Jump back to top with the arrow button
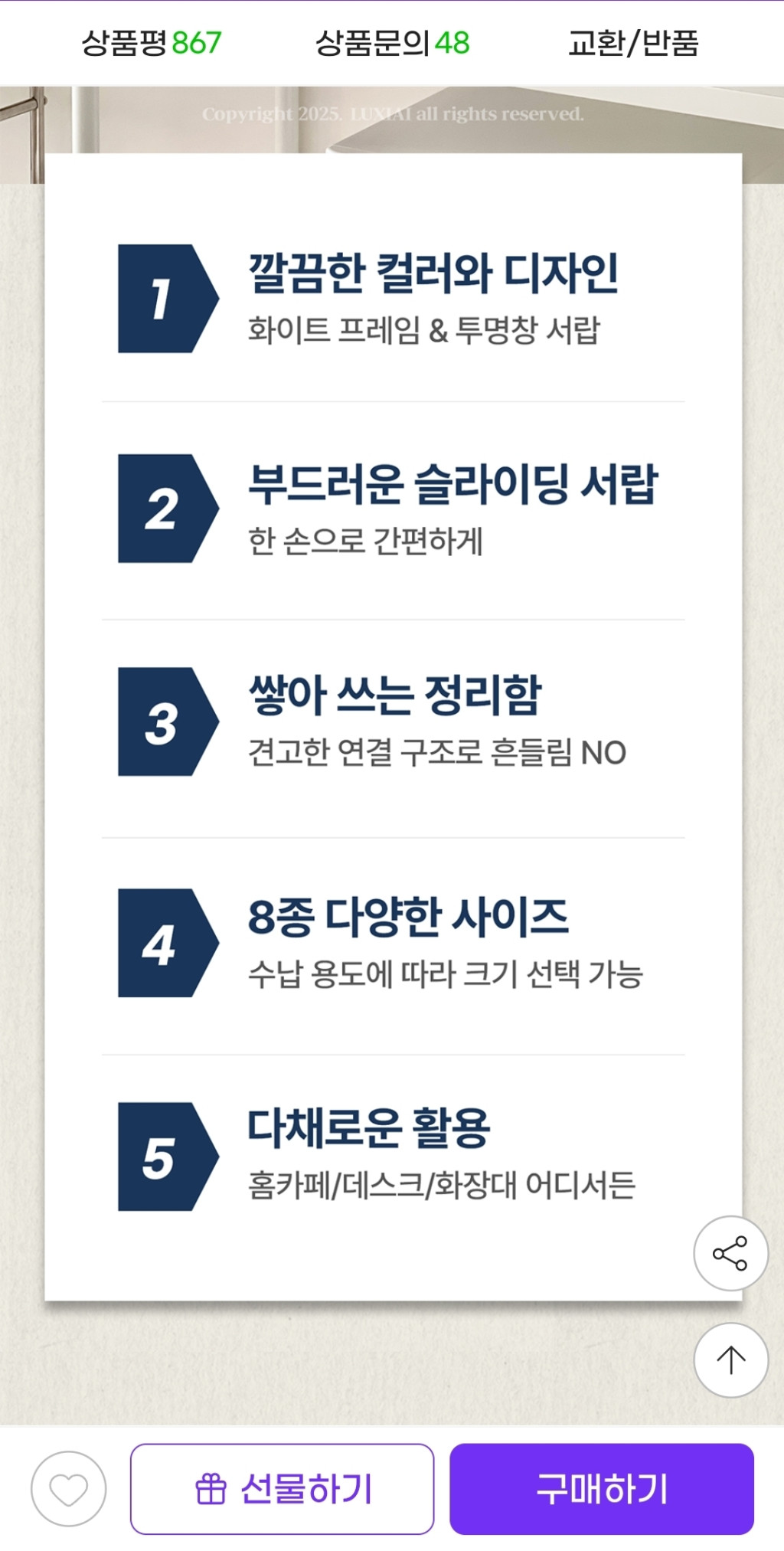784x1551 pixels. pos(730,1360)
